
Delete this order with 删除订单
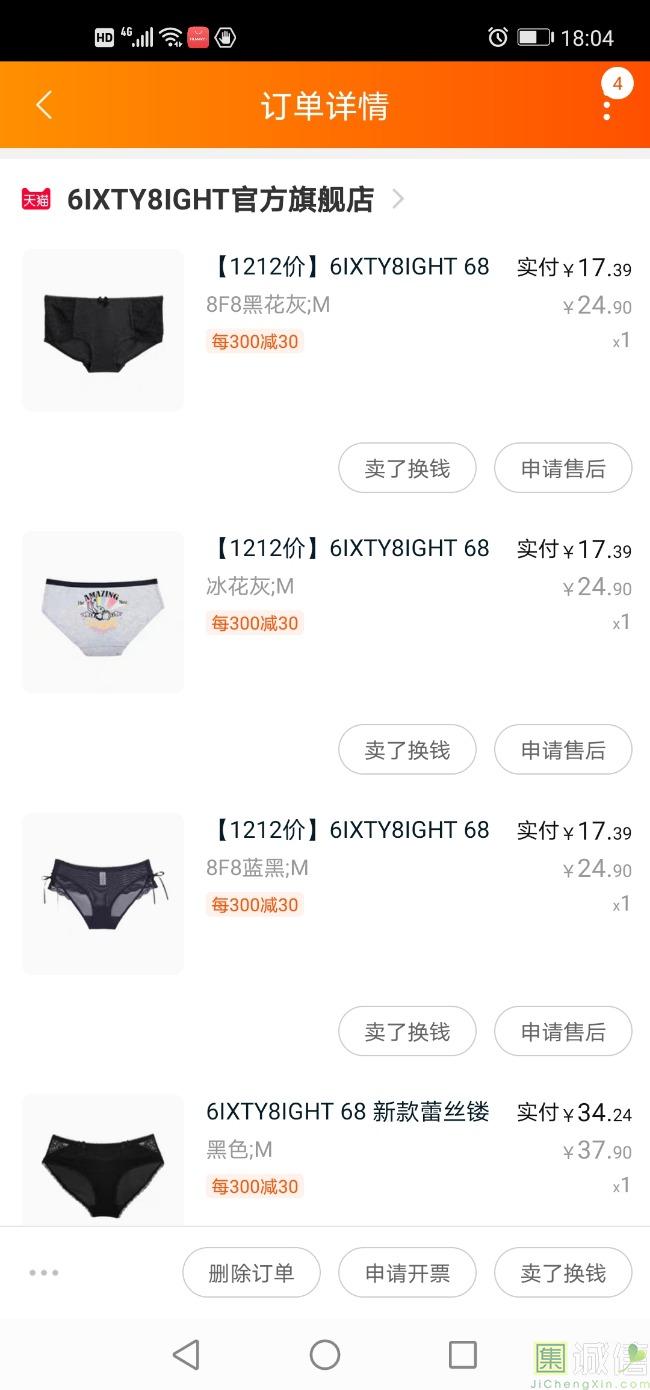[x=251, y=1273]
